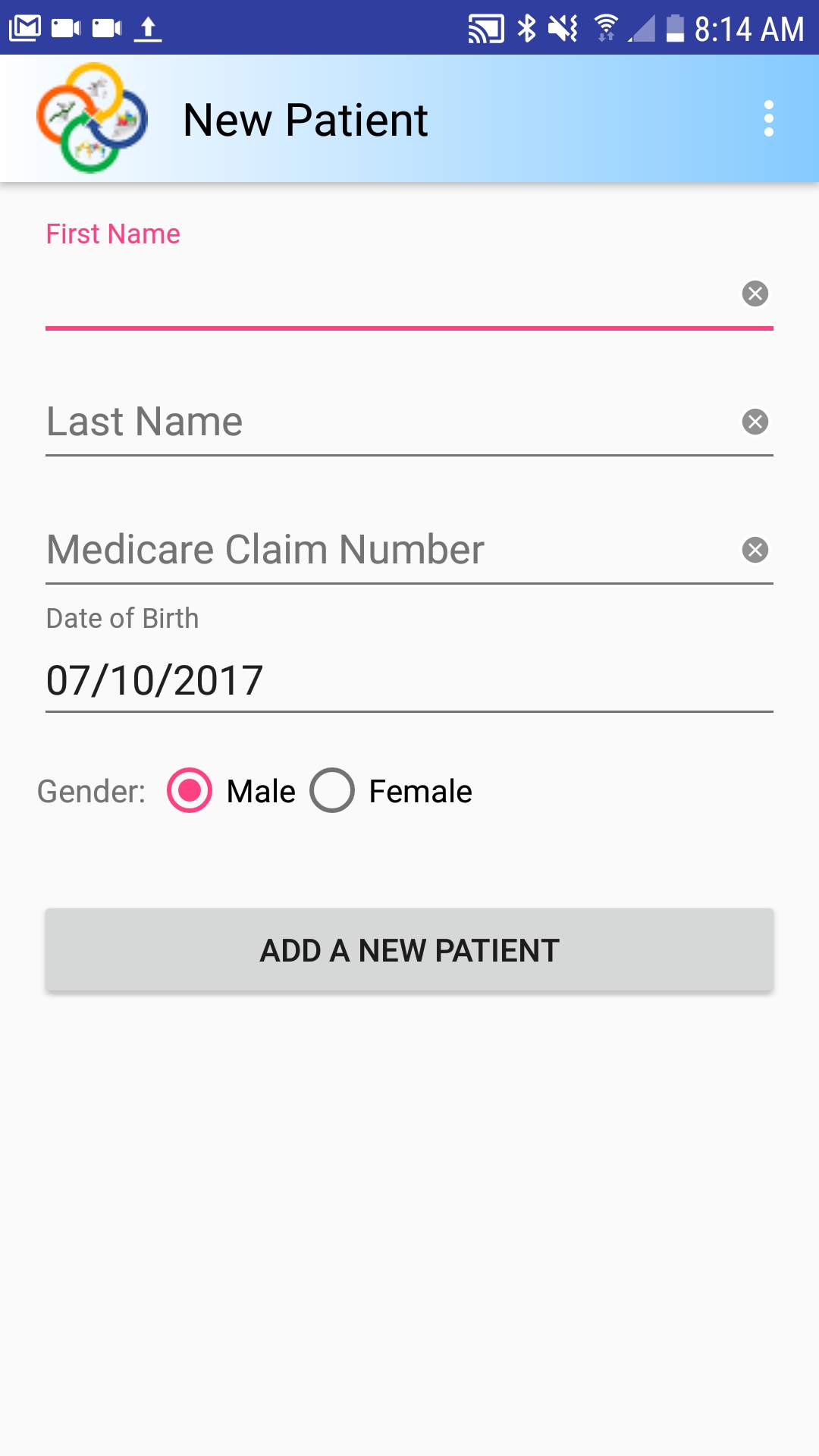Clear the Last Name field
The width and height of the screenshot is (819, 1456).
[755, 422]
